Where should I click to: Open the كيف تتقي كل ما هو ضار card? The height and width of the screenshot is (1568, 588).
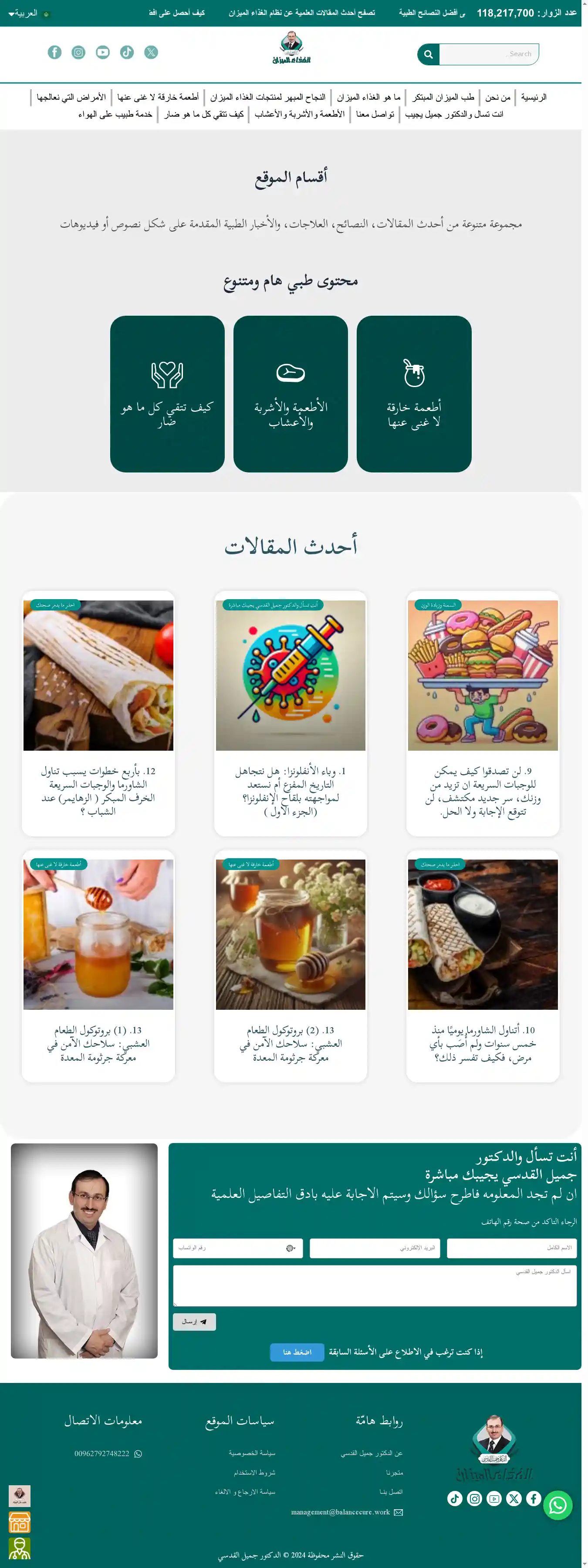[x=167, y=394]
